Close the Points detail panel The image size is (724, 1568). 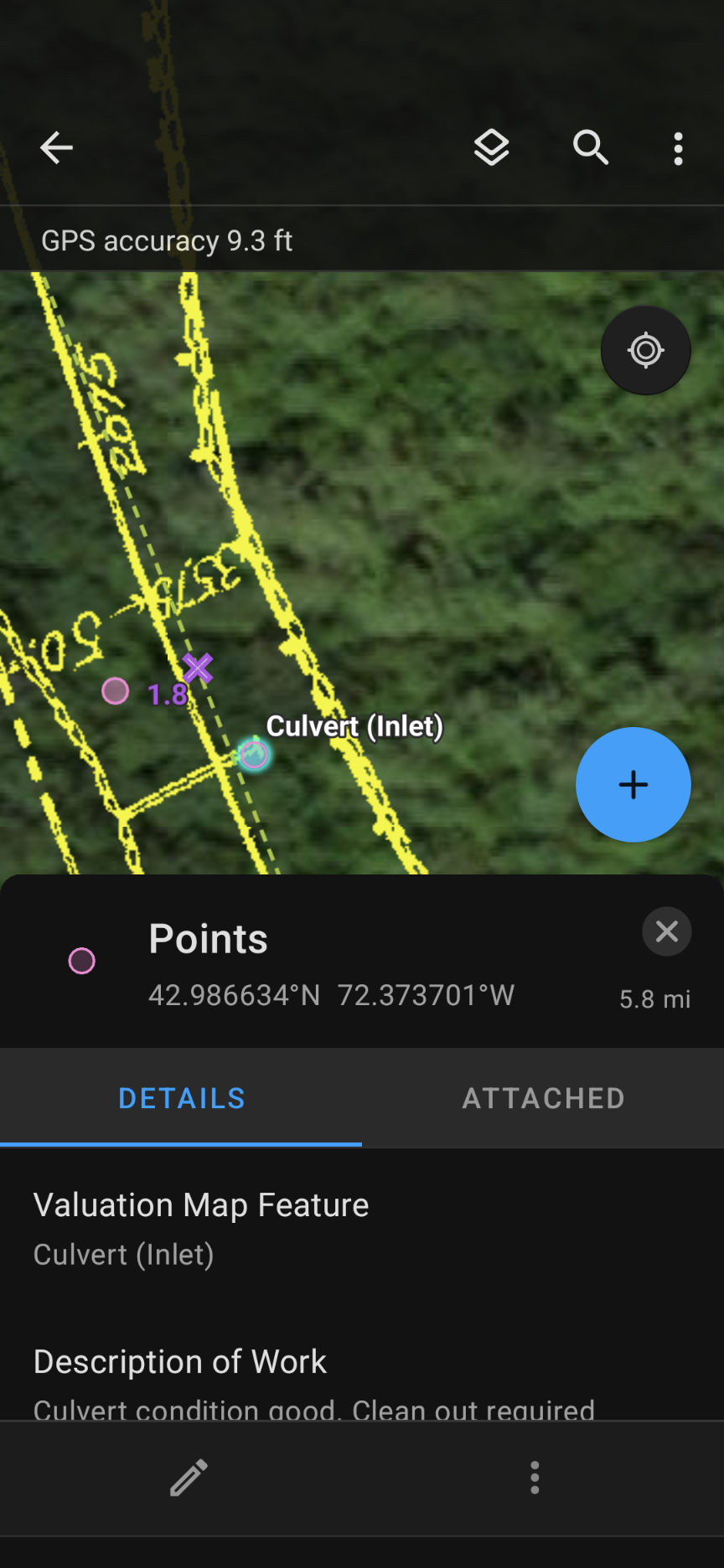tap(666, 931)
